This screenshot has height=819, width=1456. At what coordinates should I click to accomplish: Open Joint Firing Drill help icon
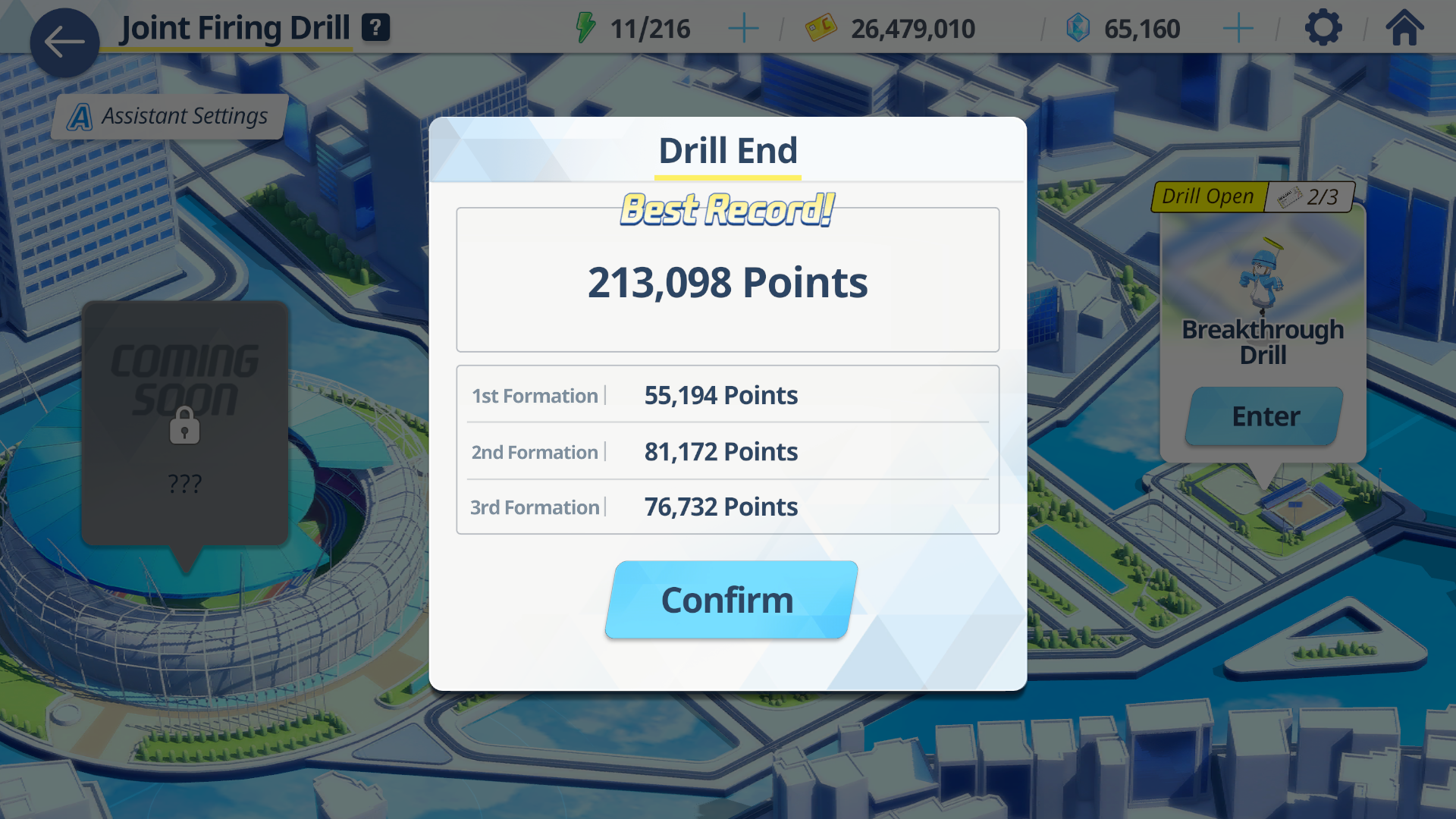(375, 28)
